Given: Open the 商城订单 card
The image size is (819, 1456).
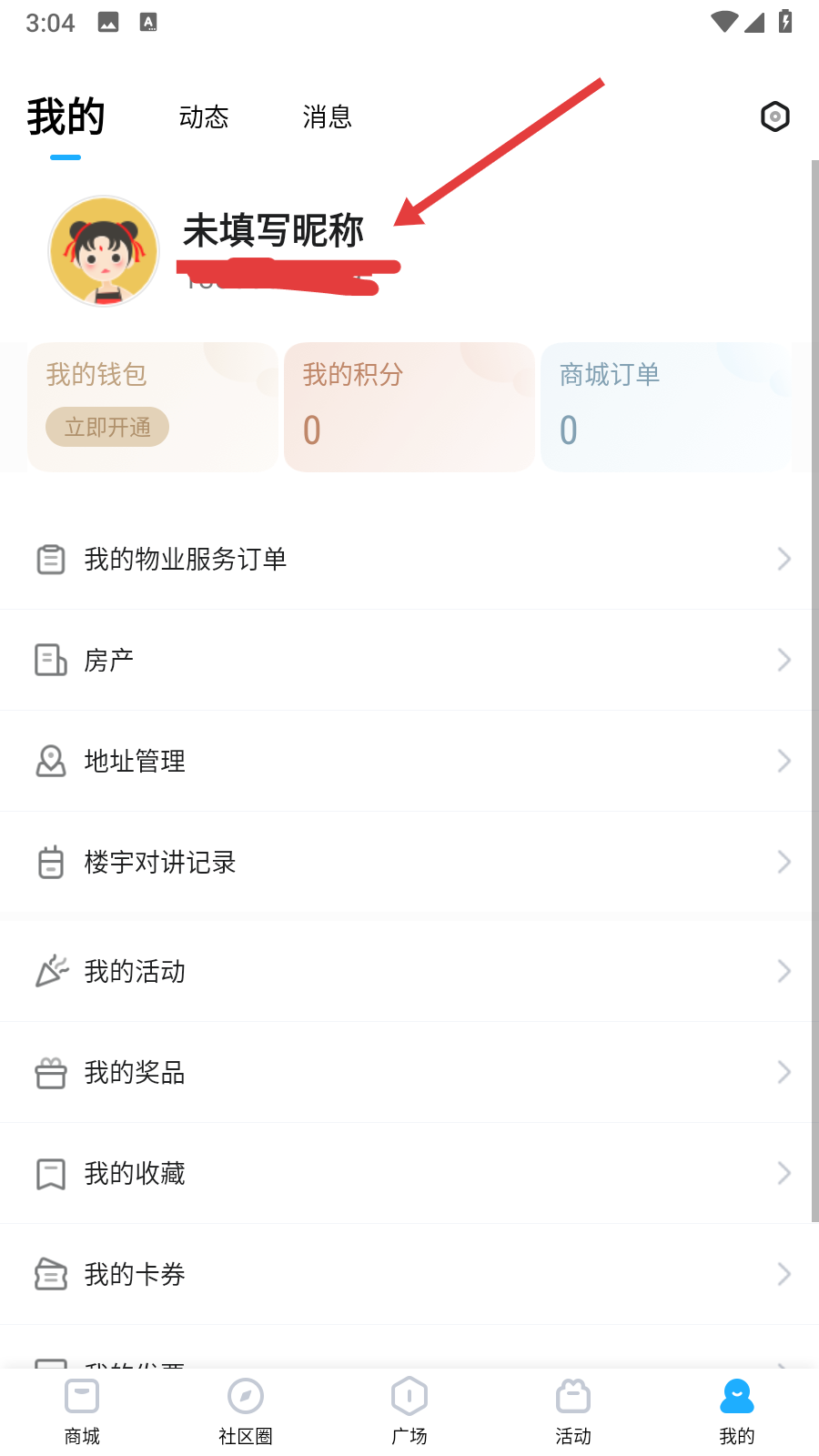Looking at the screenshot, I should click(665, 407).
